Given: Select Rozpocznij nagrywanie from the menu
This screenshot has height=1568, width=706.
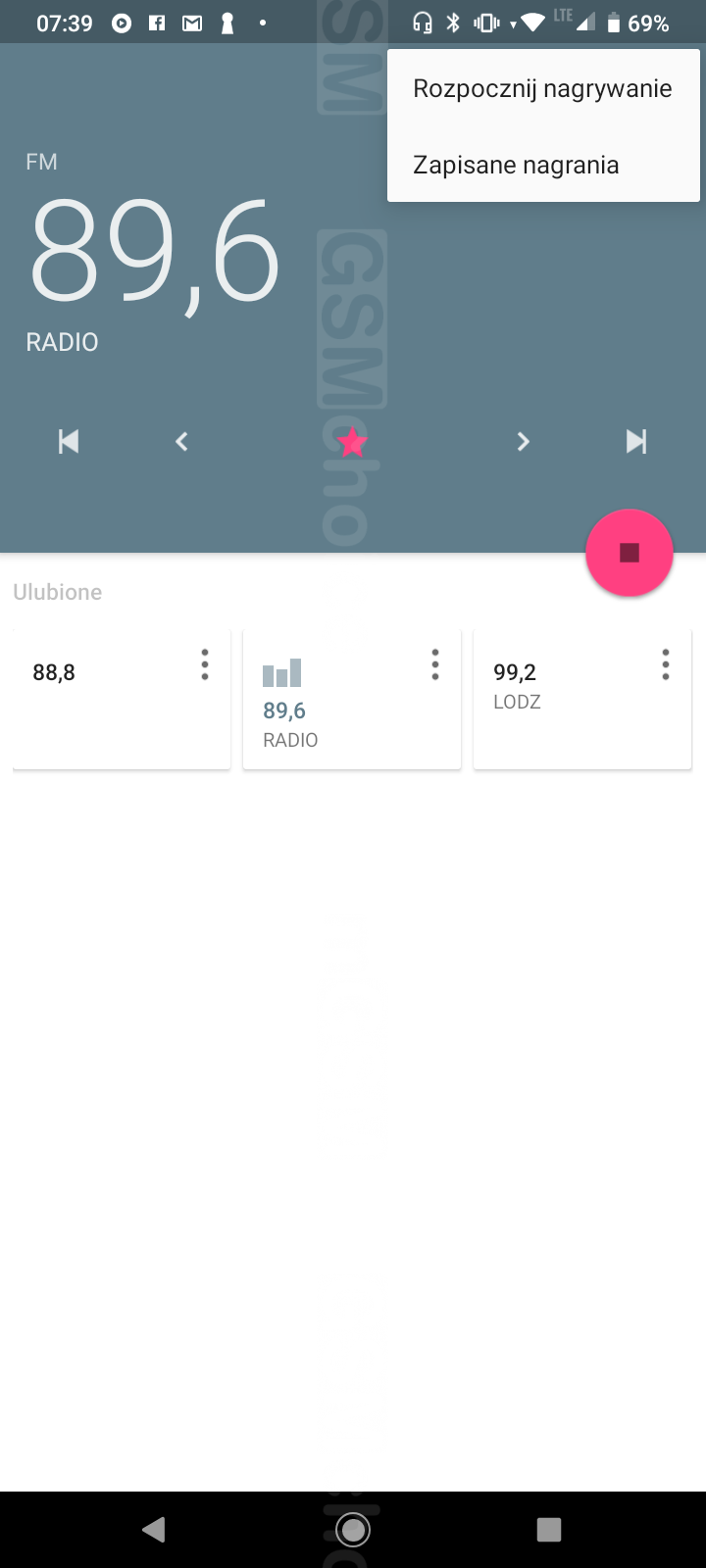Looking at the screenshot, I should [x=542, y=89].
